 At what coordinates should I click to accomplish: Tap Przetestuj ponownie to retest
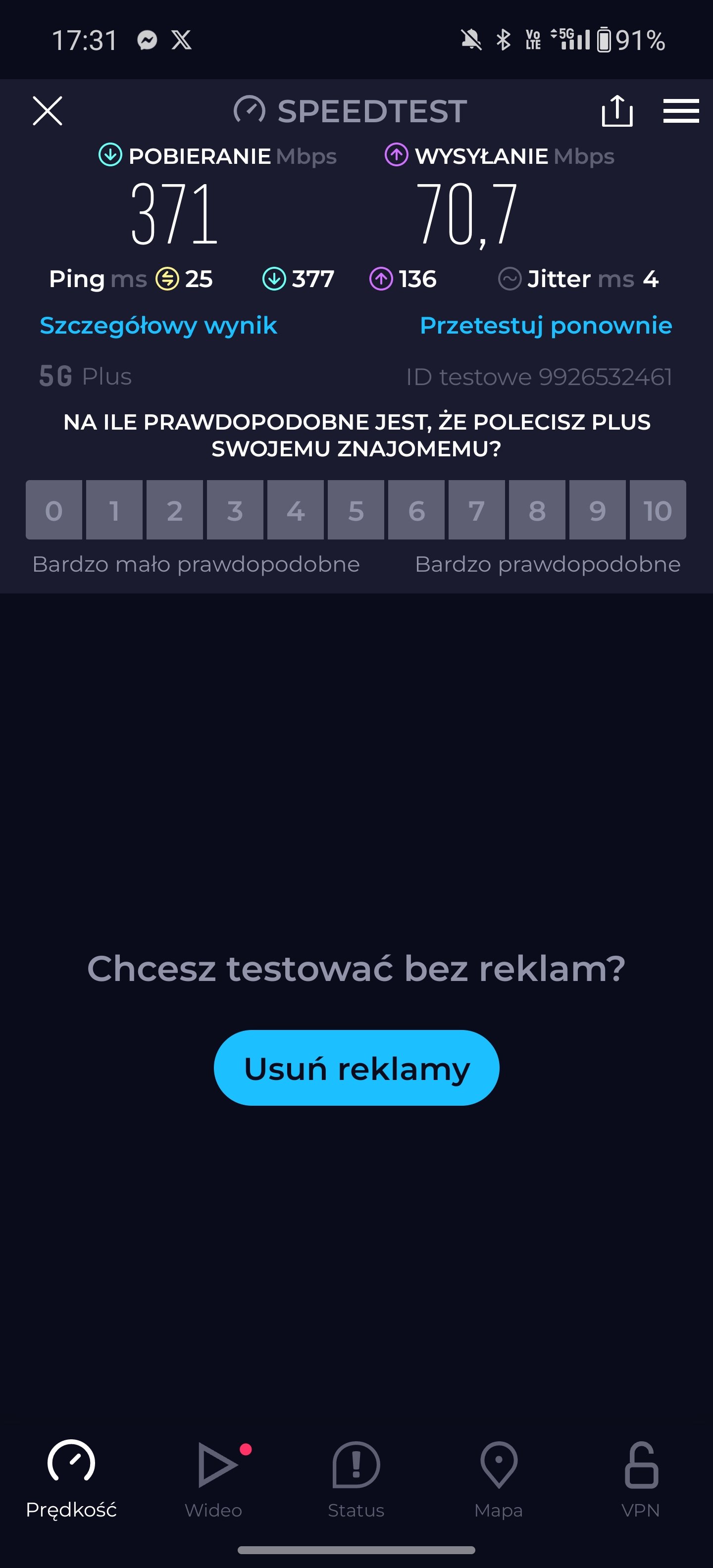[546, 326]
